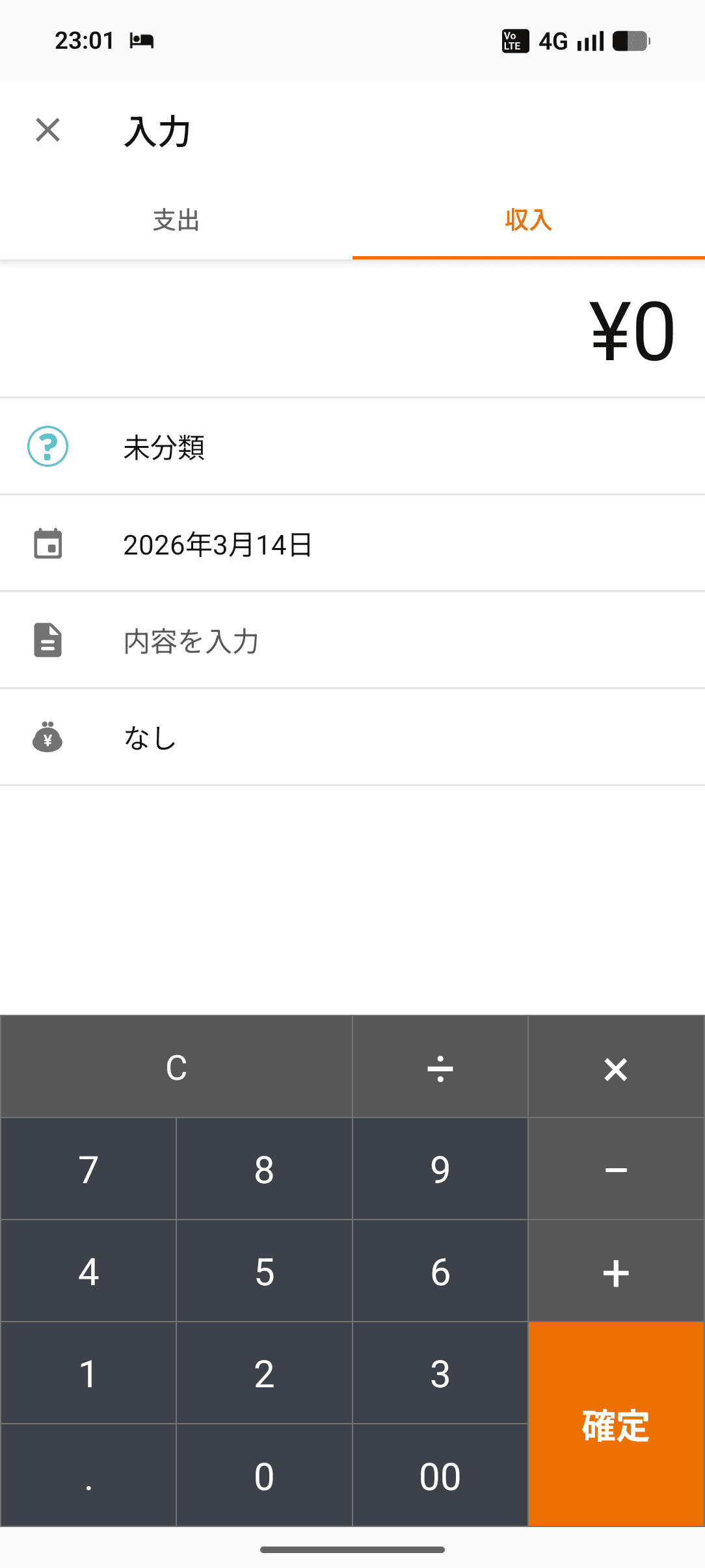Enter digit 5 on the keypad
The width and height of the screenshot is (705, 1568).
264,1272
